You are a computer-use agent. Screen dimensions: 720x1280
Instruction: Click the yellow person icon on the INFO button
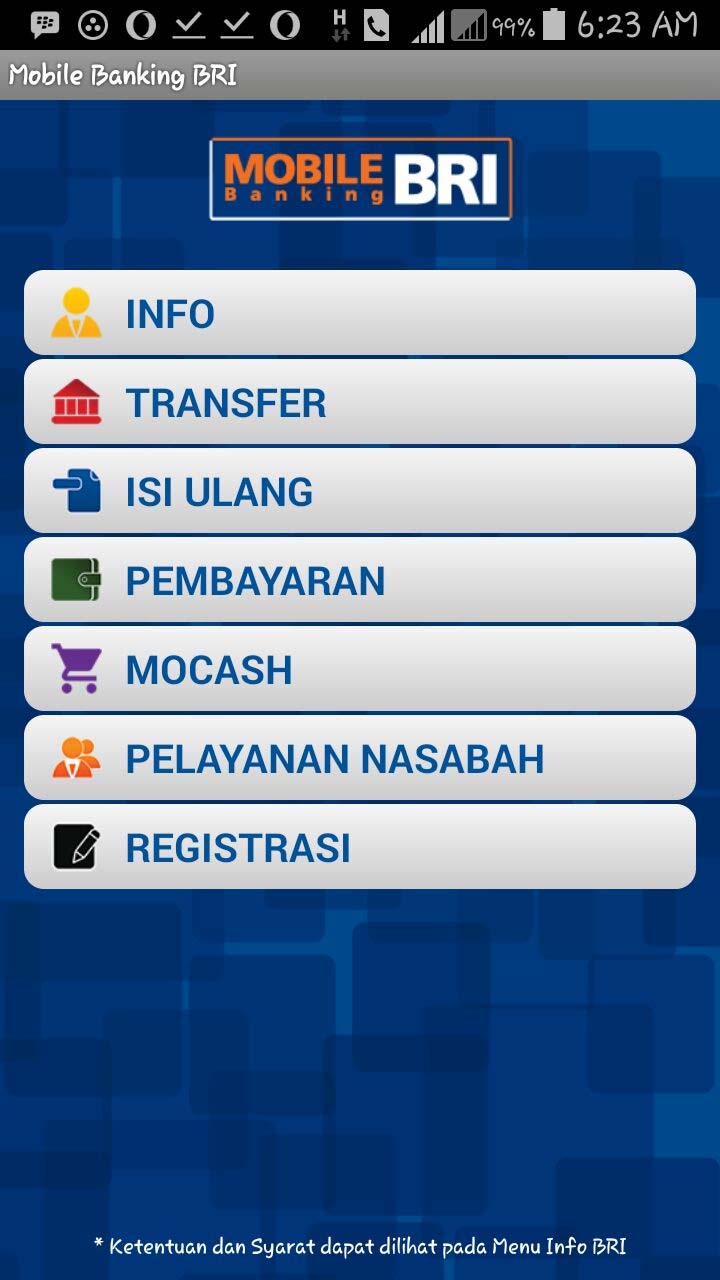[75, 312]
